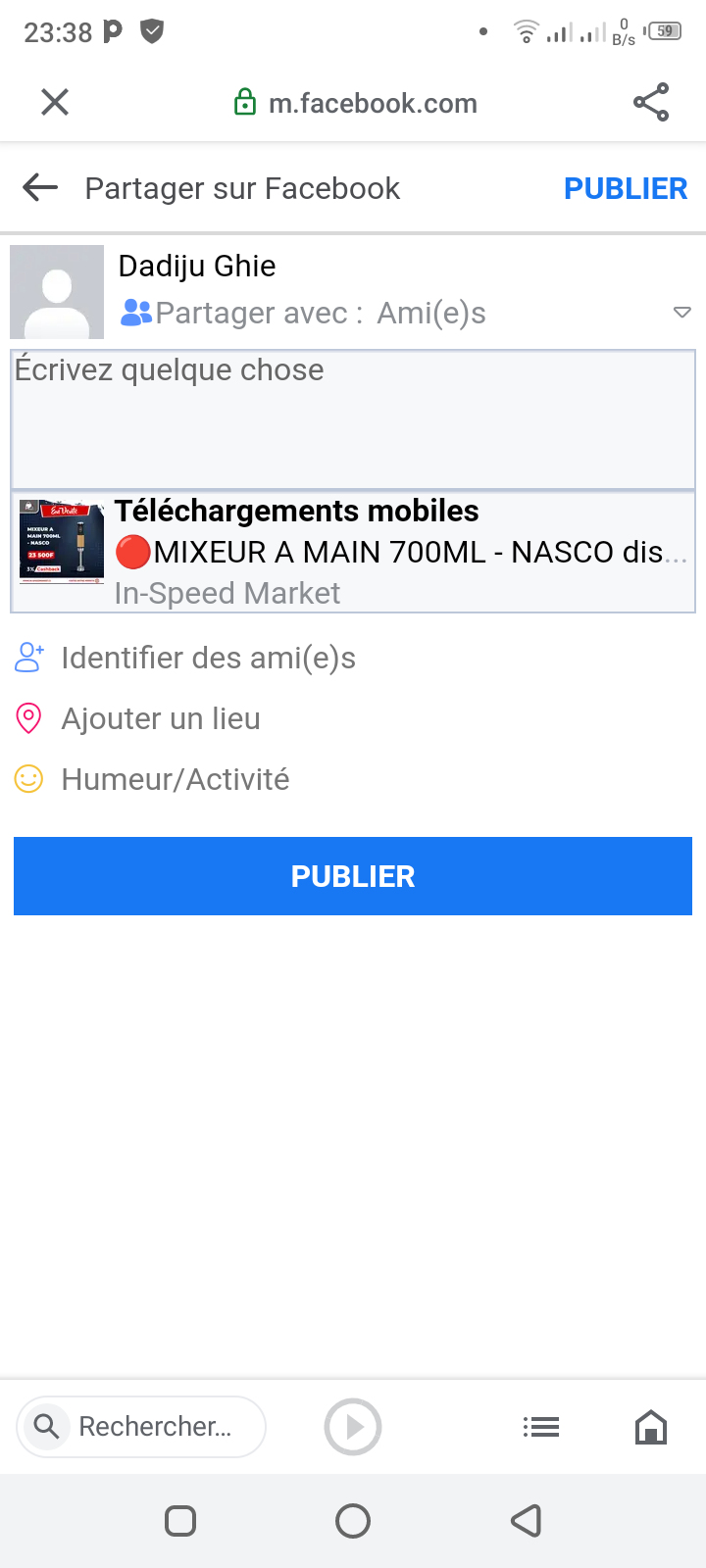The width and height of the screenshot is (706, 1568).
Task: Open Humeur/Activité options
Action: (x=175, y=780)
